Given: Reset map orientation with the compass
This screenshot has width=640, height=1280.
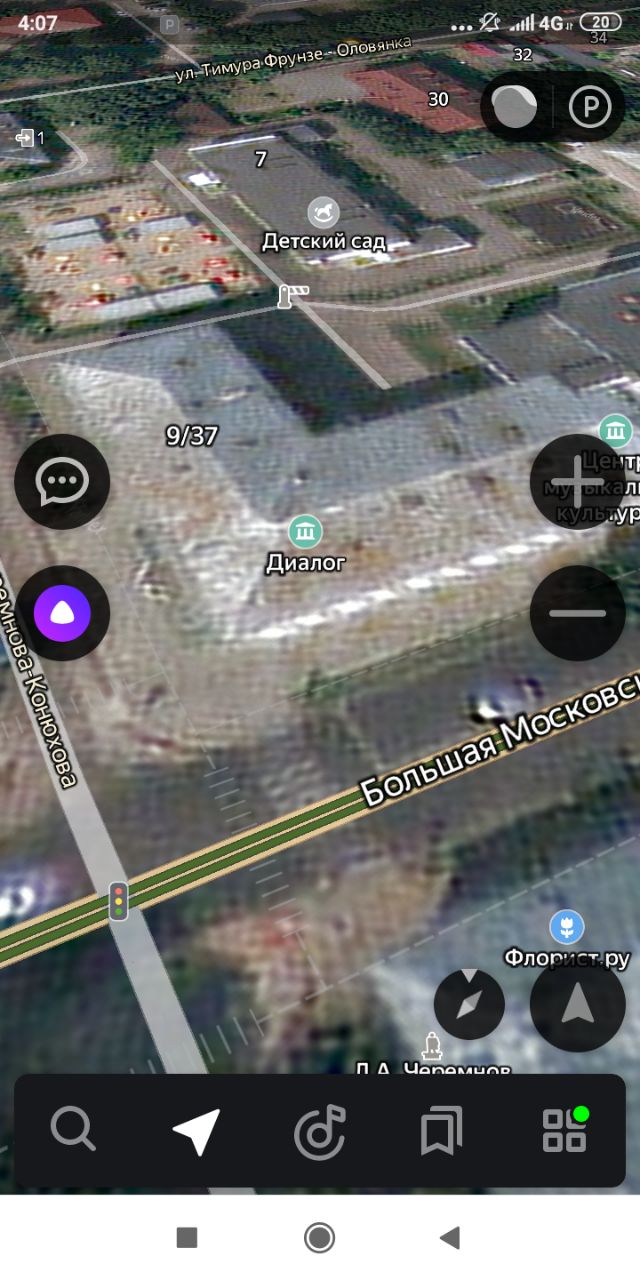Looking at the screenshot, I should pos(469,1004).
